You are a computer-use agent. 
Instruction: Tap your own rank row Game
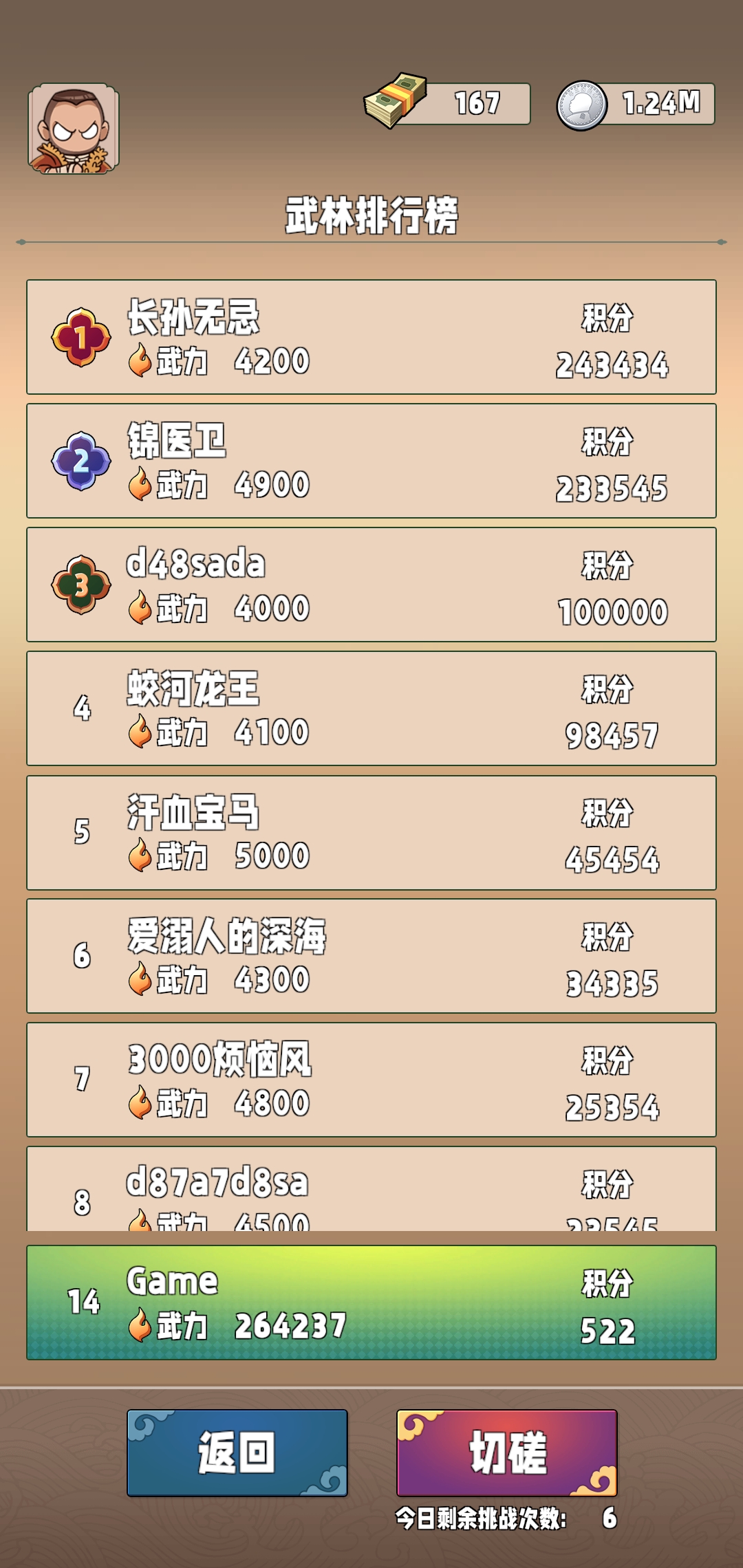pyautogui.click(x=371, y=1303)
